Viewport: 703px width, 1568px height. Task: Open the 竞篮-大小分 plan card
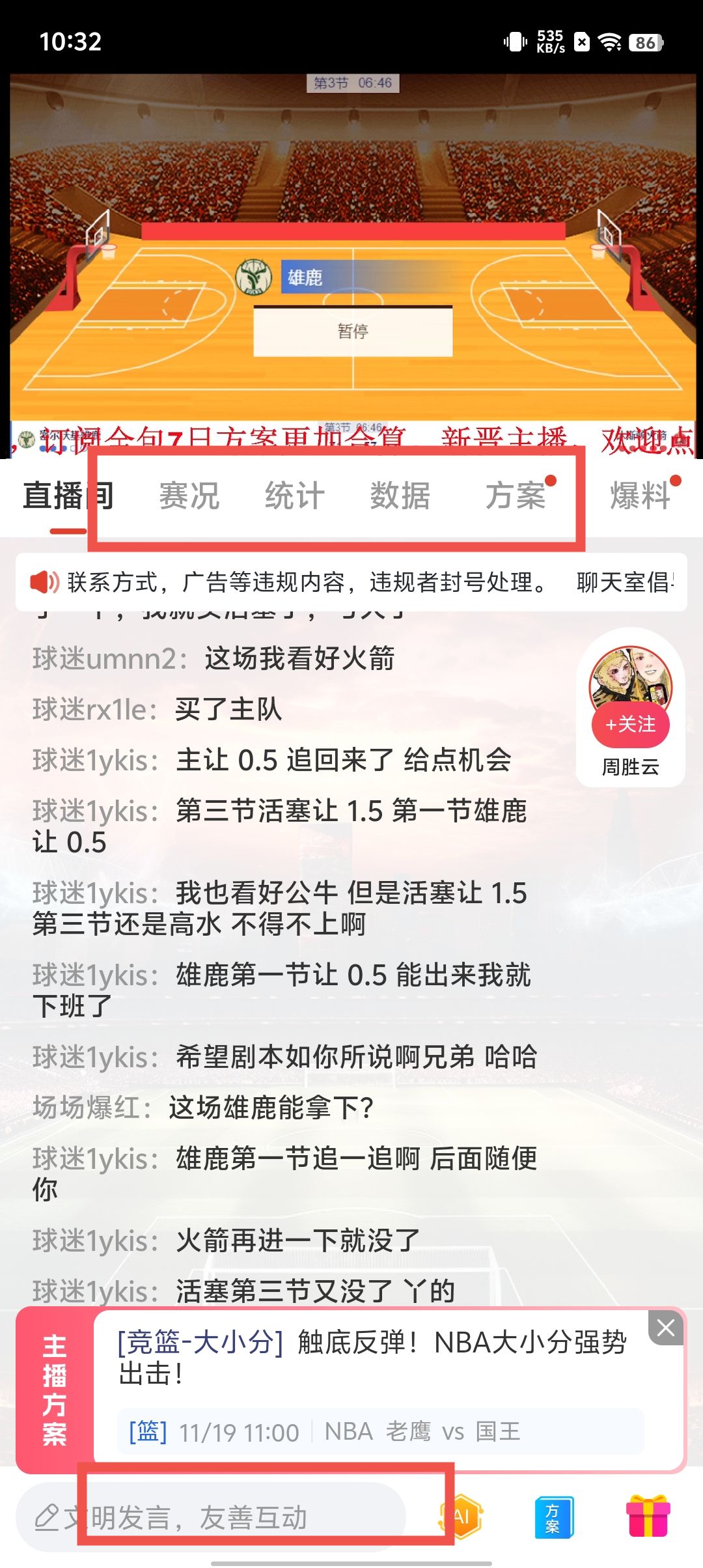pyautogui.click(x=371, y=1358)
